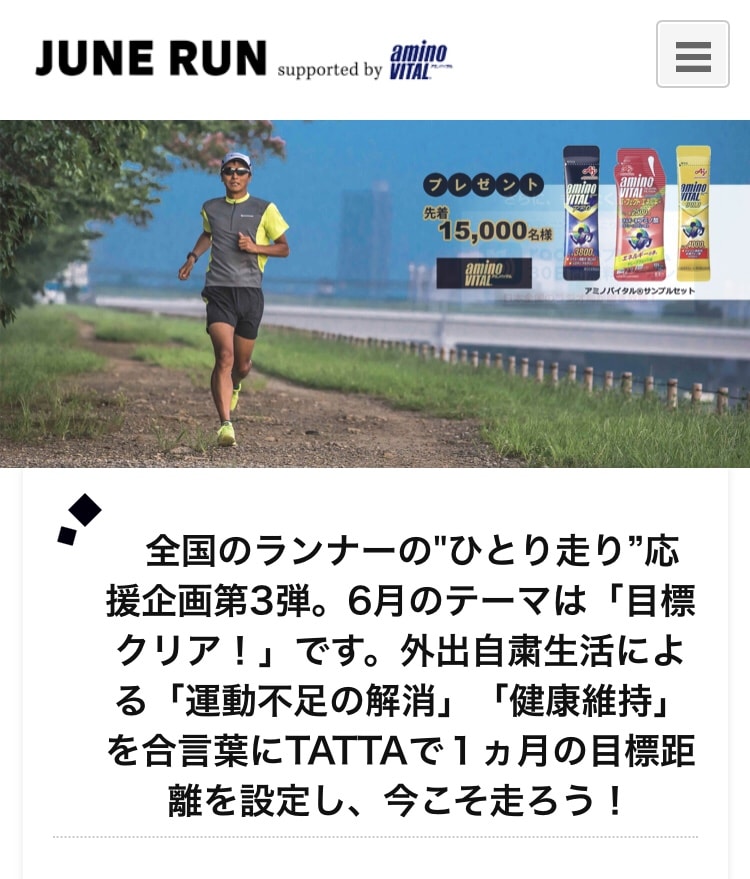
Task: Open the Amino Vital present campaign banner
Action: (375, 293)
